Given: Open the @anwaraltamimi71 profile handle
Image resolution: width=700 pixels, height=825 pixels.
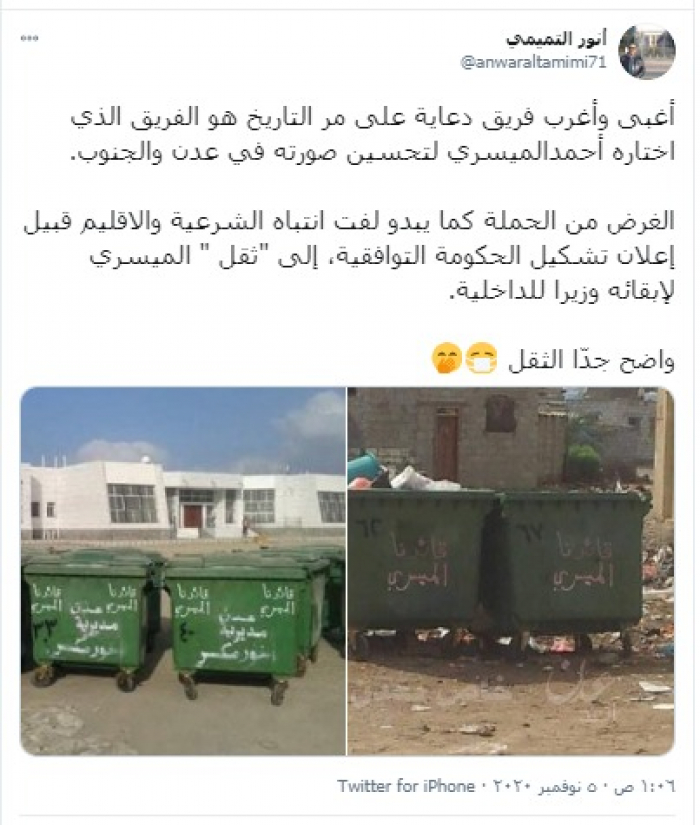Looking at the screenshot, I should 534,63.
